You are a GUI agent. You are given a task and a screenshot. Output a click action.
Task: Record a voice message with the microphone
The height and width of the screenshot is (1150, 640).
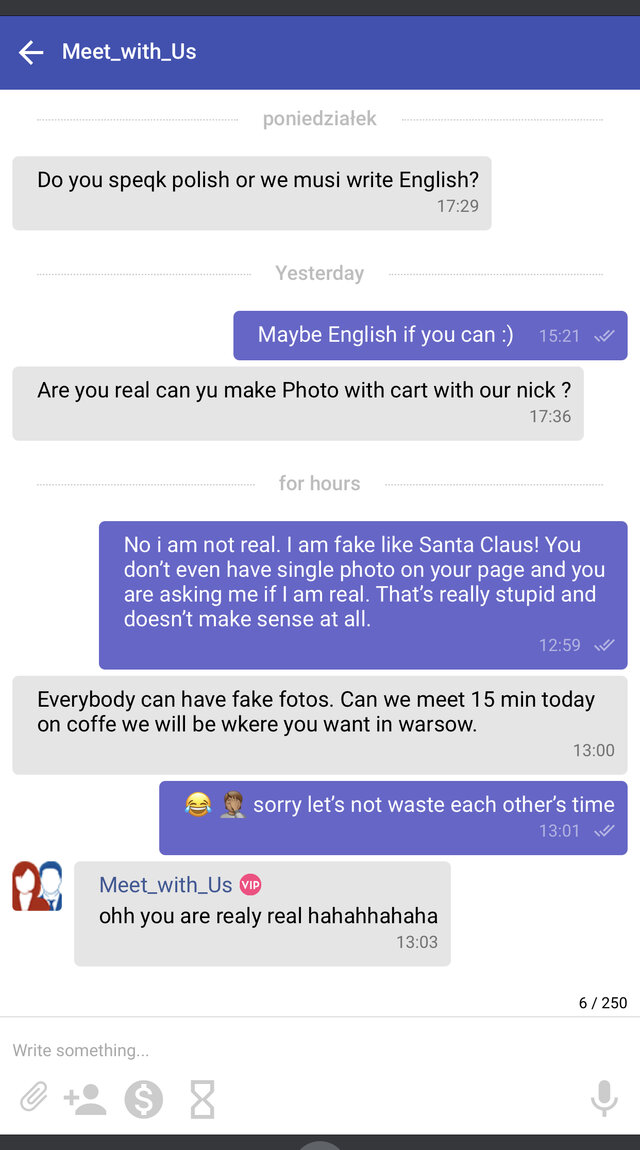tap(603, 1098)
